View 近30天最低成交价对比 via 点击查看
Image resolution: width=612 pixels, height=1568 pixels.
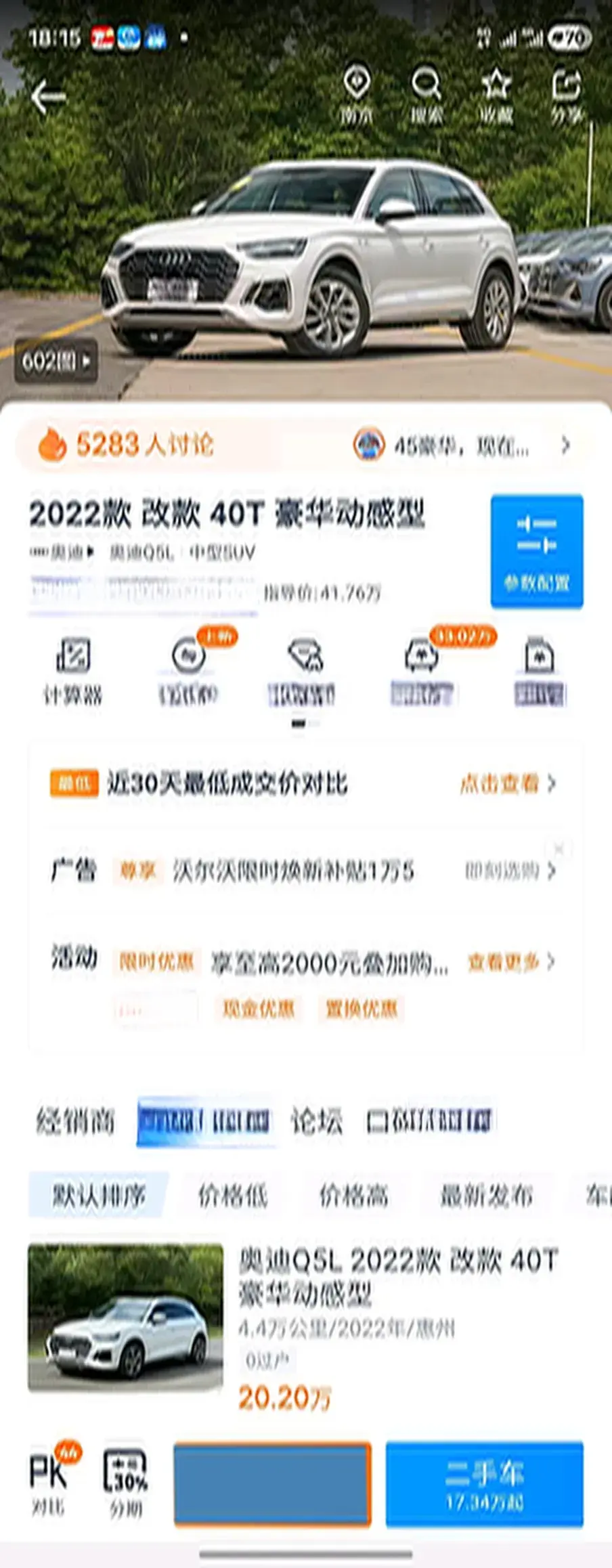point(508,784)
